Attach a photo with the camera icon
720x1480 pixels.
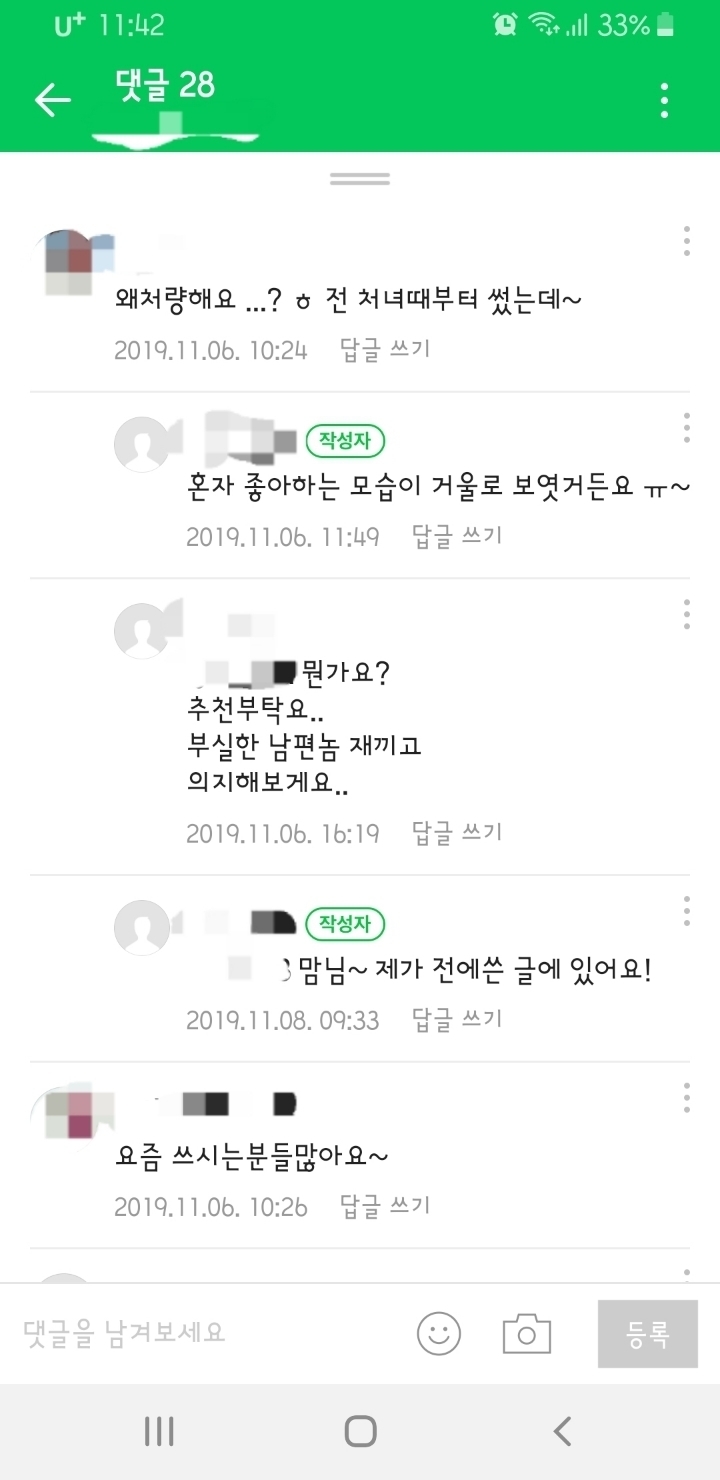(x=527, y=1334)
